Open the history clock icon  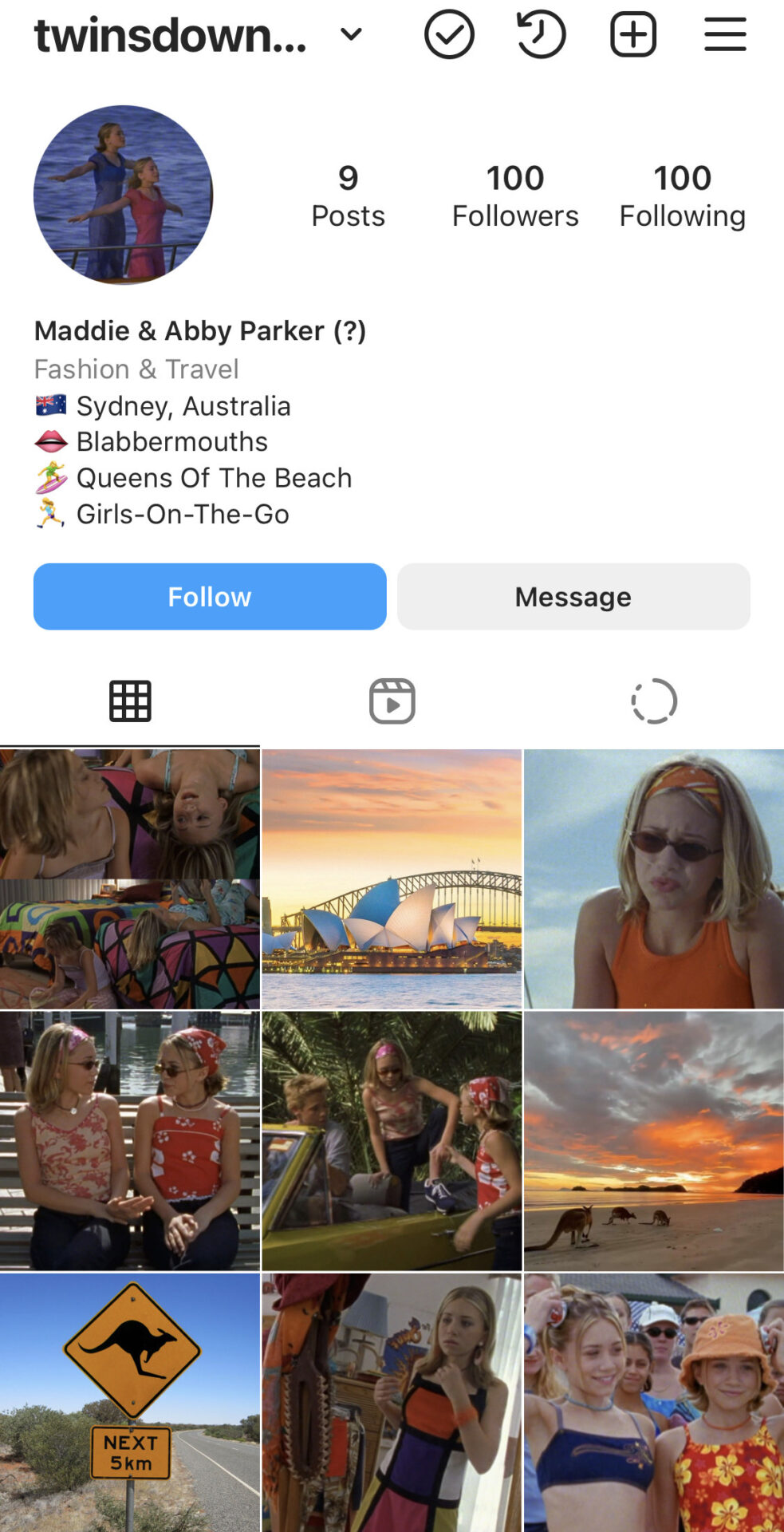click(x=542, y=34)
